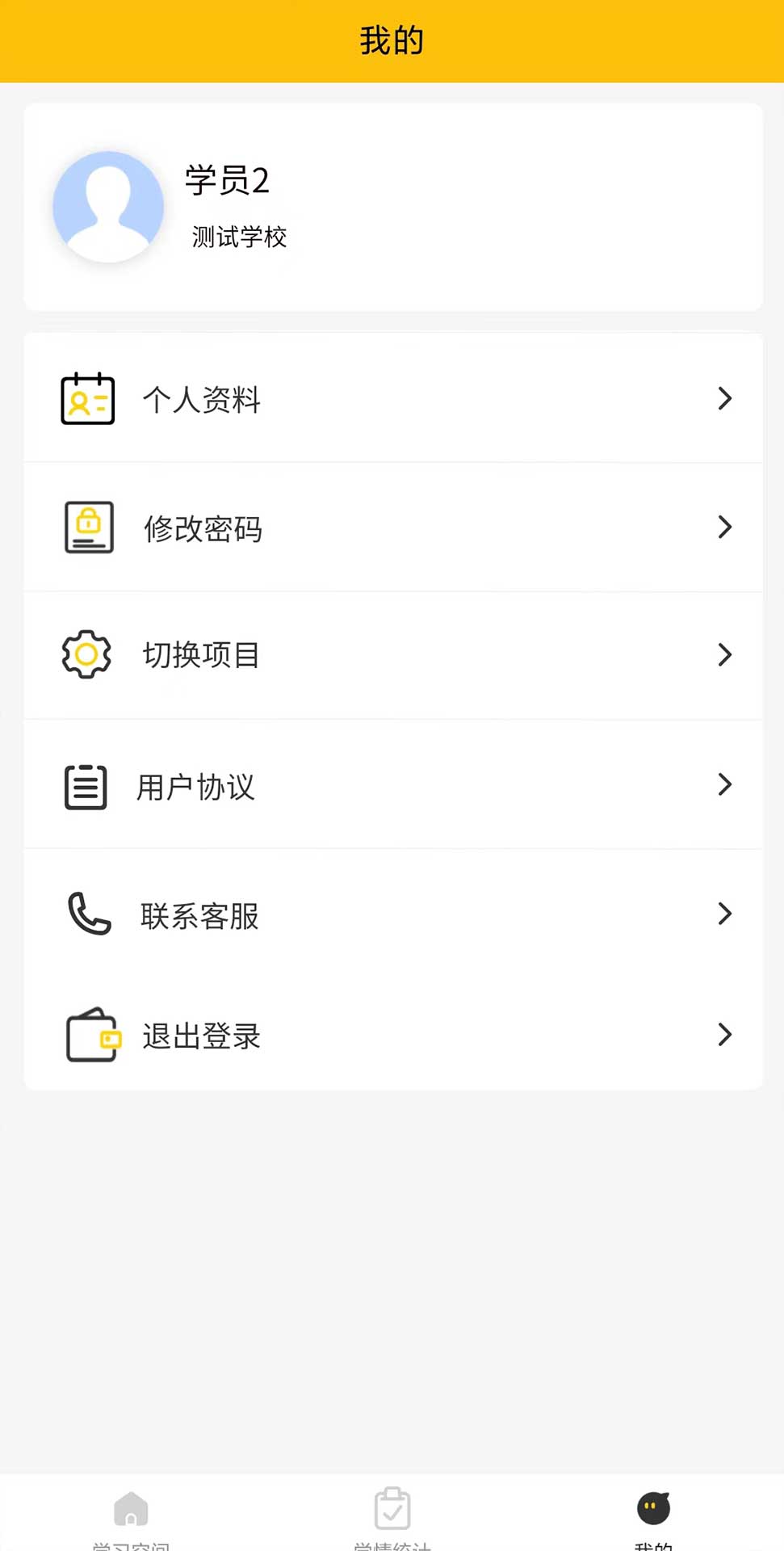Viewport: 784px width, 1551px height.
Task: Open the 切换项目 gear icon
Action: click(x=86, y=655)
